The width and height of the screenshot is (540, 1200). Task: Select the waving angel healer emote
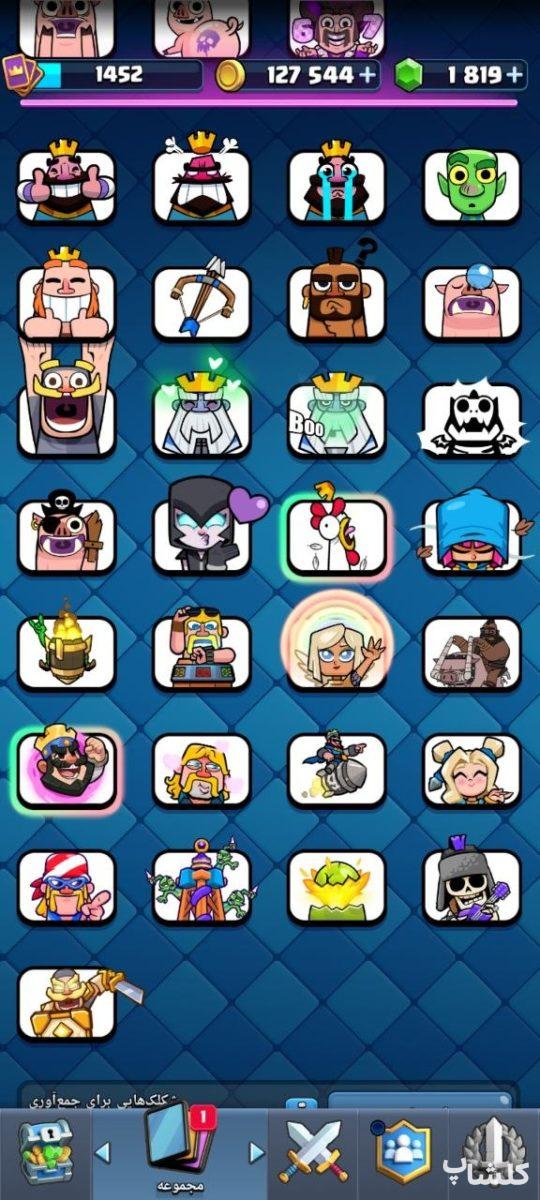point(337,648)
